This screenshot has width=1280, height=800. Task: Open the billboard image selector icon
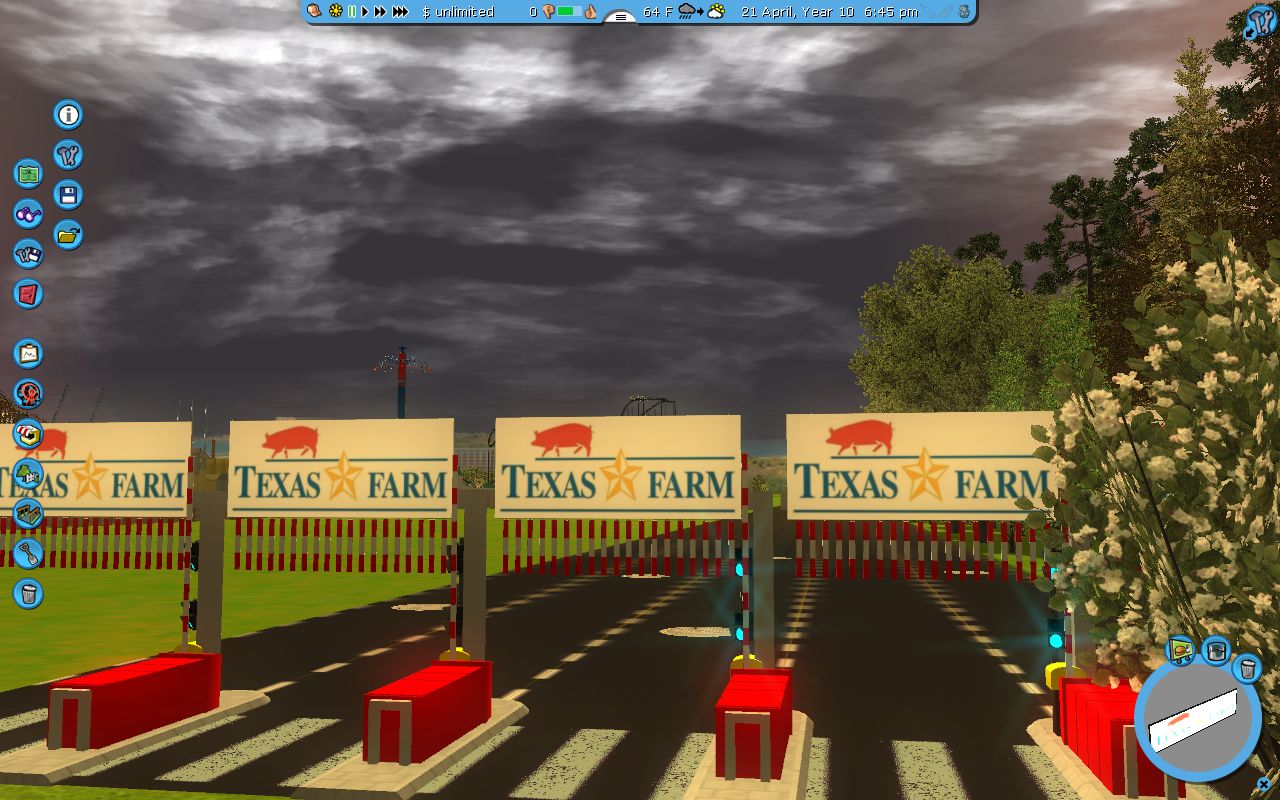(1181, 652)
